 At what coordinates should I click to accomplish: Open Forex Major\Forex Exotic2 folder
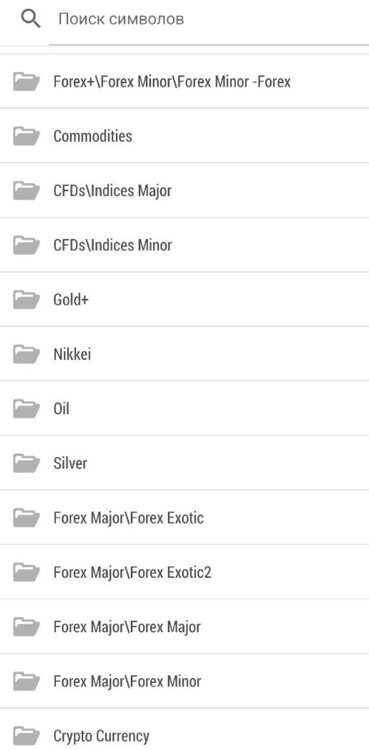(x=184, y=572)
